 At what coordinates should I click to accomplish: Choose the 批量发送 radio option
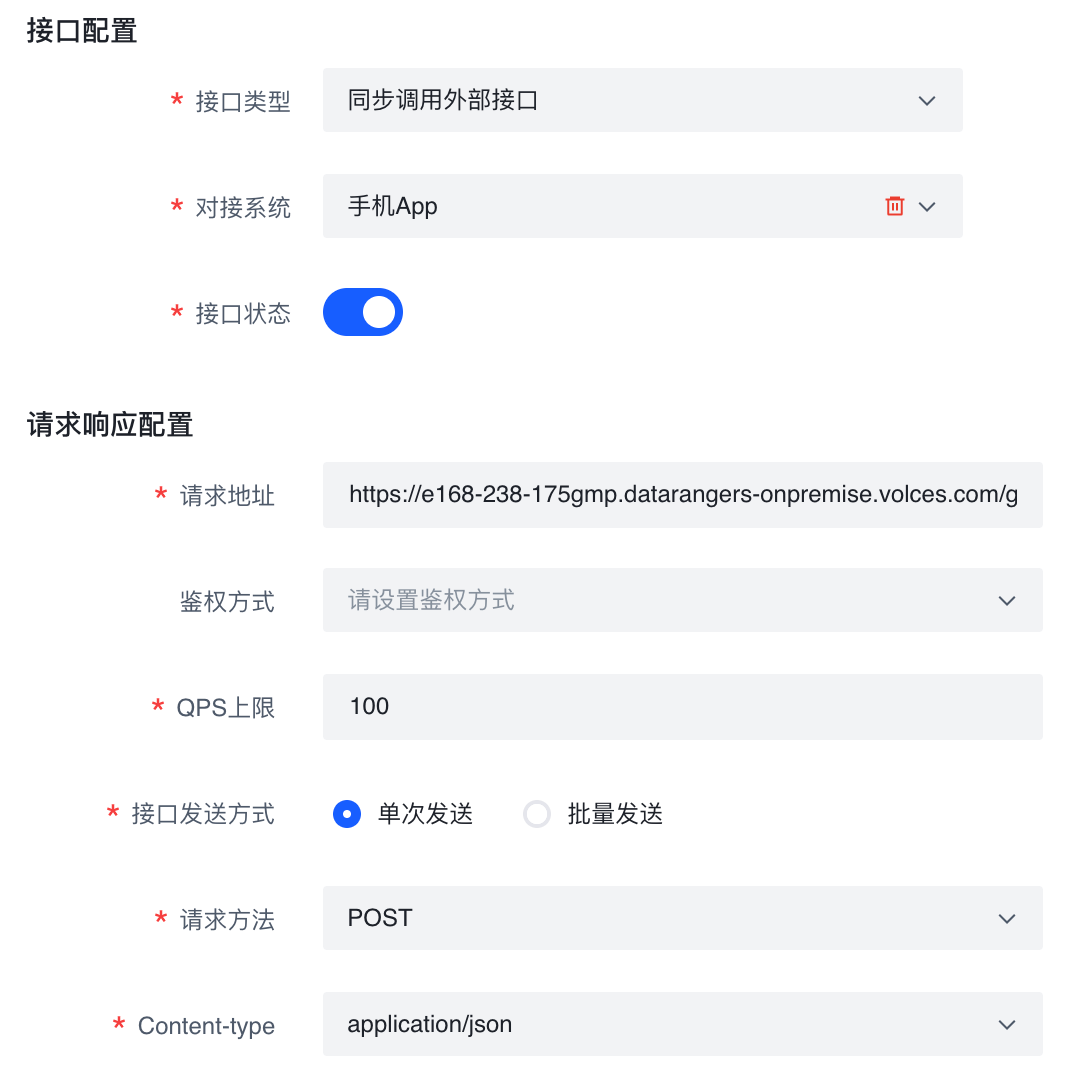pyautogui.click(x=538, y=814)
